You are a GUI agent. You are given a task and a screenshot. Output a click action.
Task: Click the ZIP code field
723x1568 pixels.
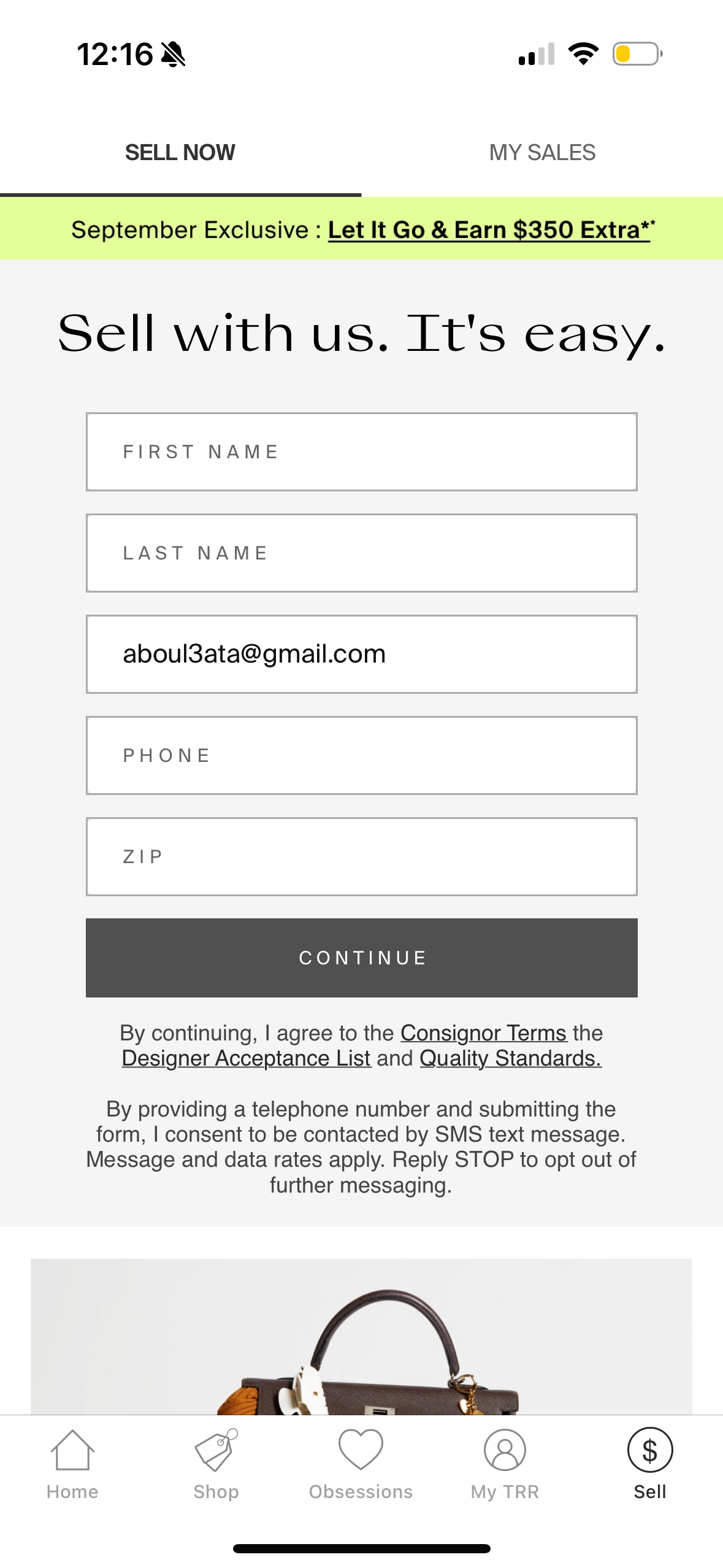coord(361,856)
